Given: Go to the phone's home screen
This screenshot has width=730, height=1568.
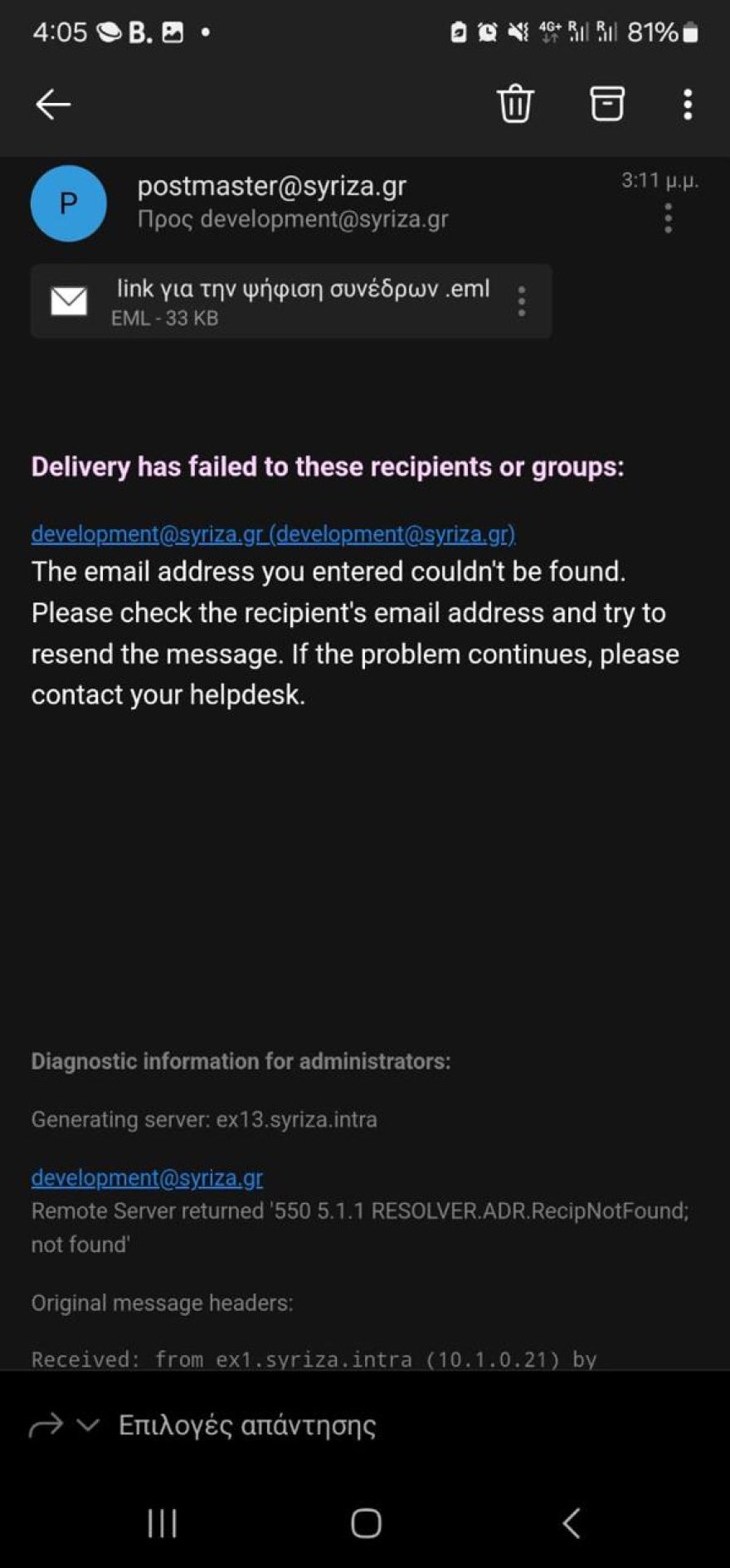Looking at the screenshot, I should (x=366, y=1523).
